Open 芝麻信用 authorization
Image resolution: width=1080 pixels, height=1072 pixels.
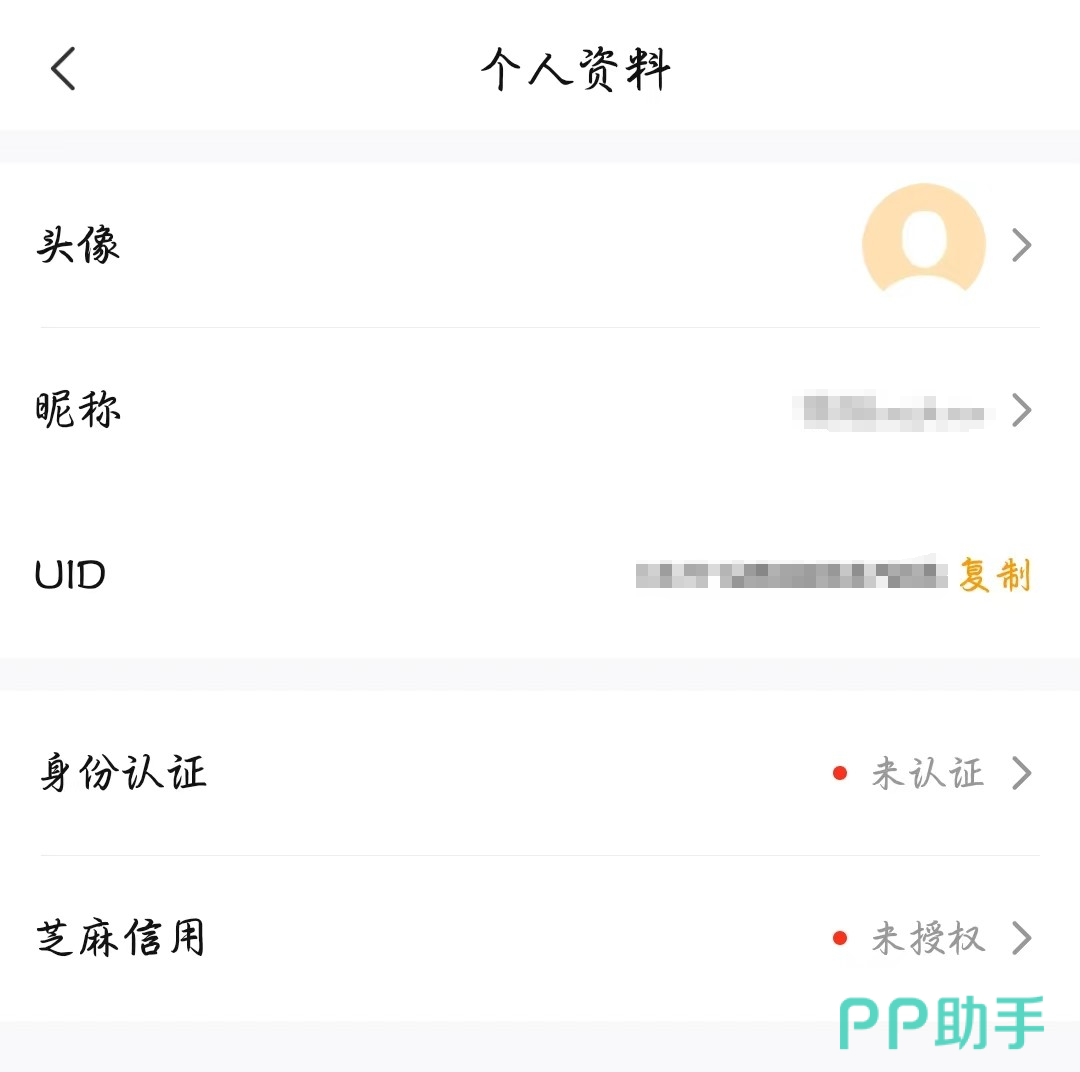pyautogui.click(x=540, y=938)
